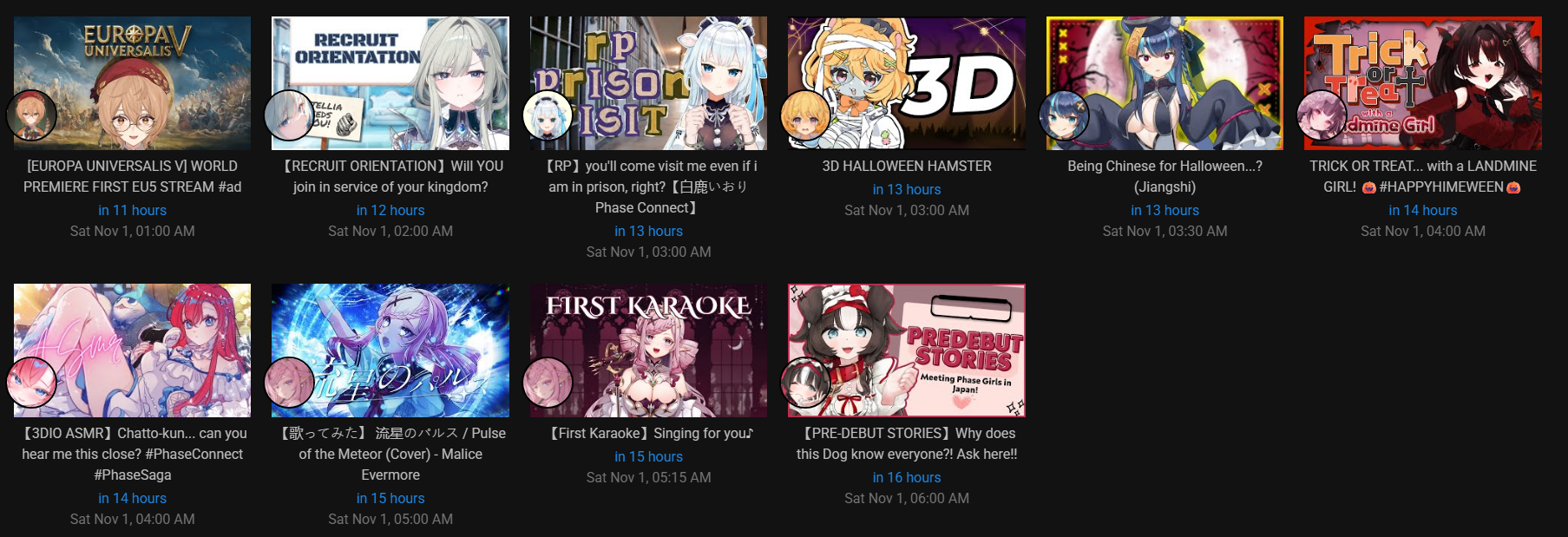Open the Pre-Debut Stories stream
Image resolution: width=1568 pixels, height=537 pixels.
[x=907, y=350]
